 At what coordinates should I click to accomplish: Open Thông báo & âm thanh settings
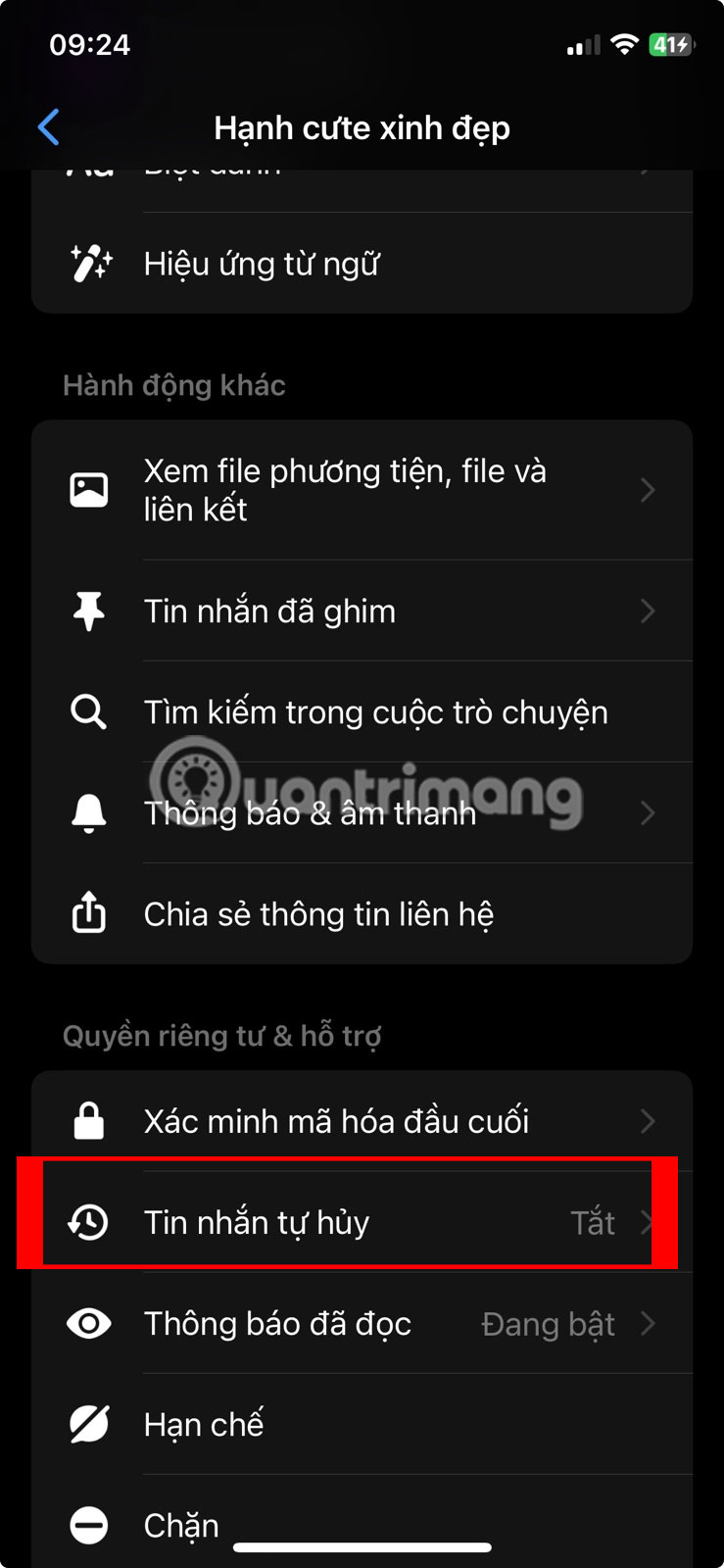(361, 813)
